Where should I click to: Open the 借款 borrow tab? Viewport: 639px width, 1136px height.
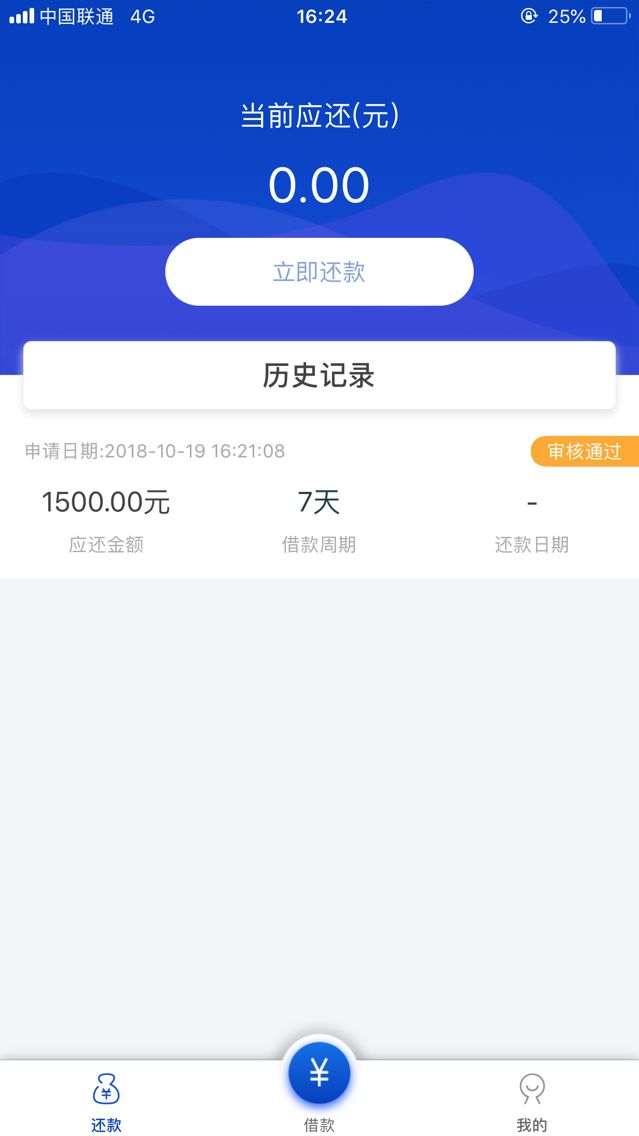tap(320, 1084)
